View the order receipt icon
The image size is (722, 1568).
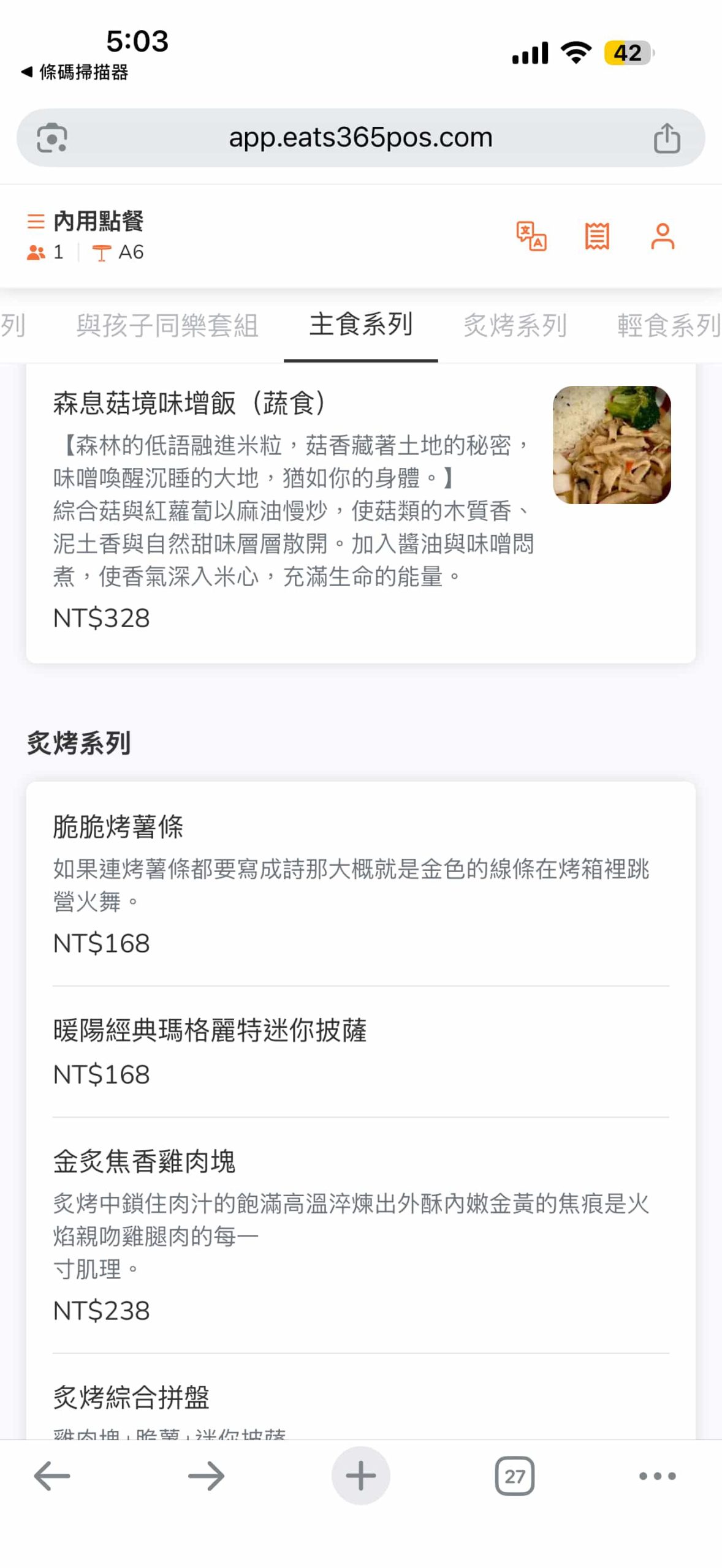pyautogui.click(x=596, y=236)
